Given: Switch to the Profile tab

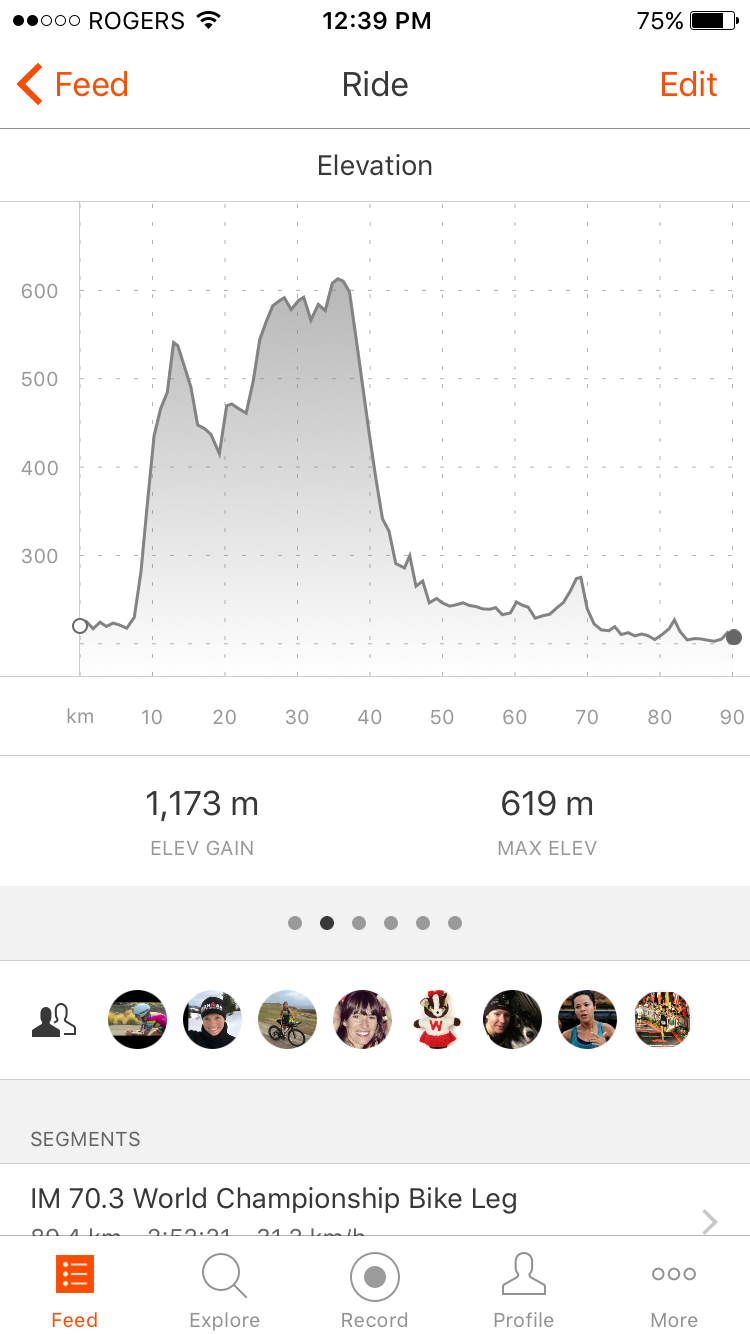Looking at the screenshot, I should coord(523,1291).
